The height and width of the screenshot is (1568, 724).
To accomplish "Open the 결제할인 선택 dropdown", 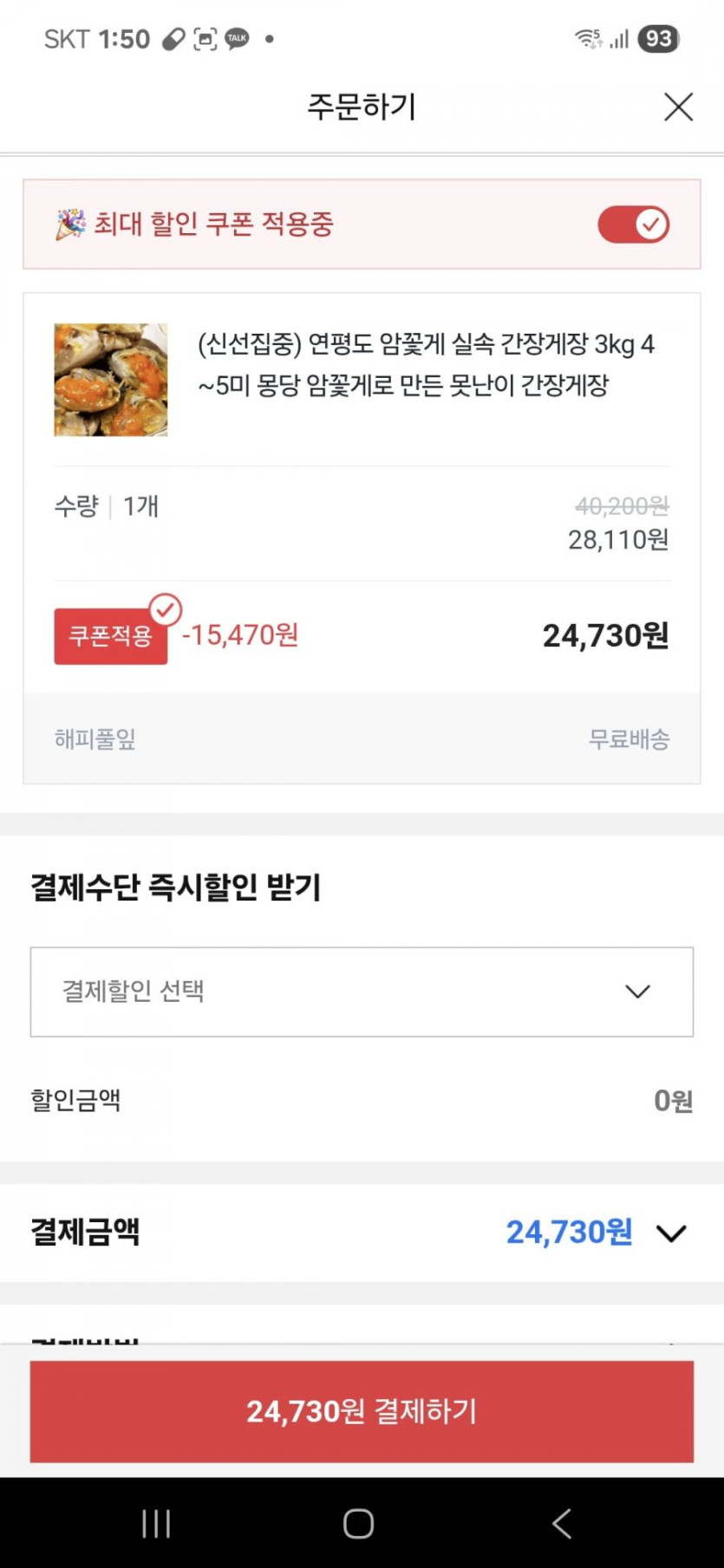I will click(362, 992).
